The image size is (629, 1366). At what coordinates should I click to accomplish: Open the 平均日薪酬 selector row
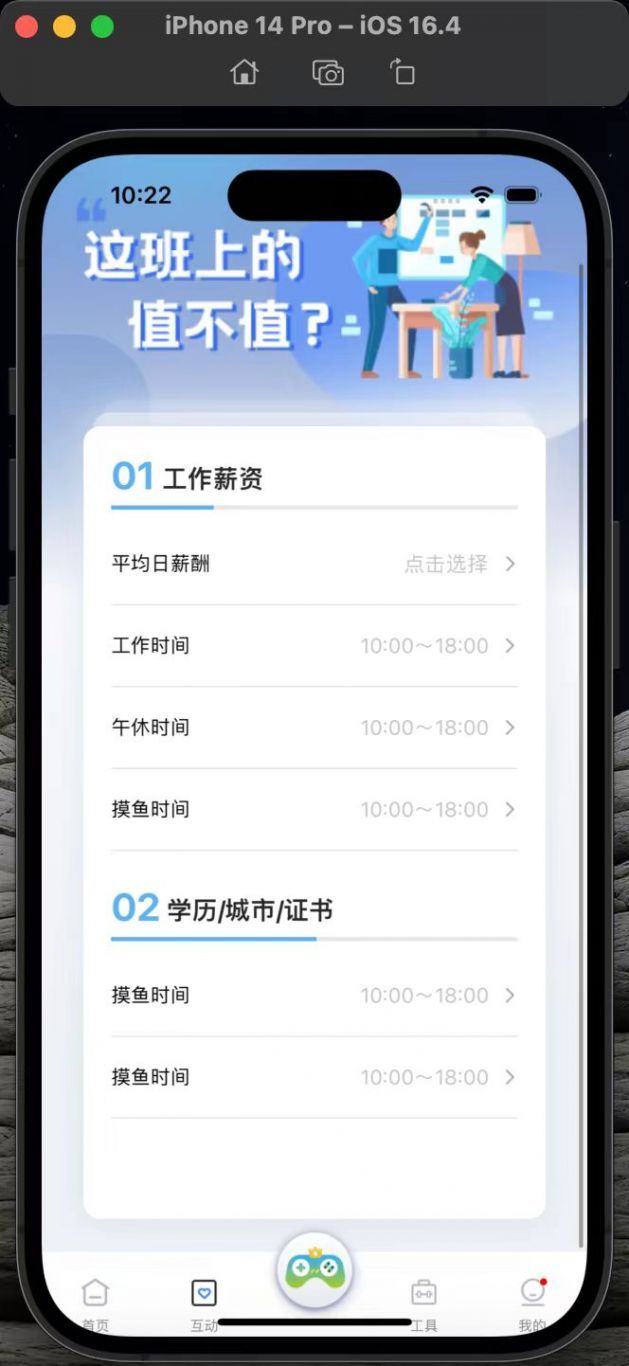(x=314, y=564)
